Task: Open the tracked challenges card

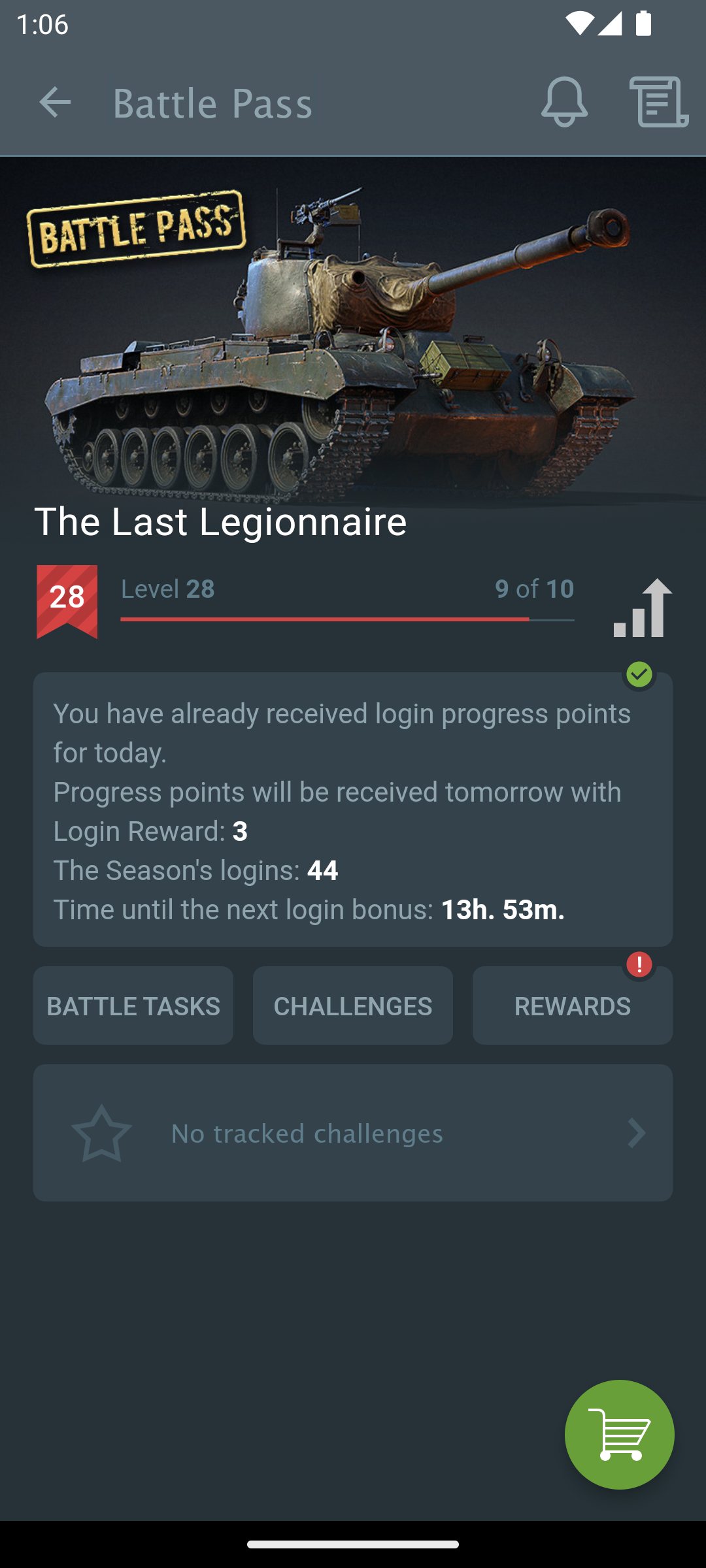Action: point(353,1133)
